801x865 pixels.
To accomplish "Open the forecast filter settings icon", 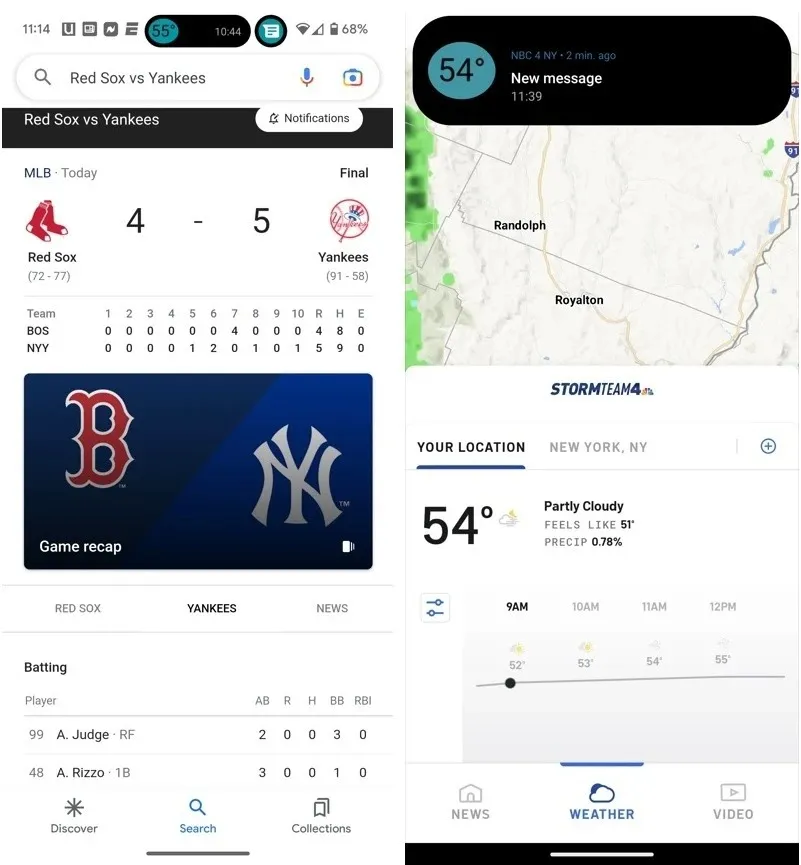I will [435, 607].
